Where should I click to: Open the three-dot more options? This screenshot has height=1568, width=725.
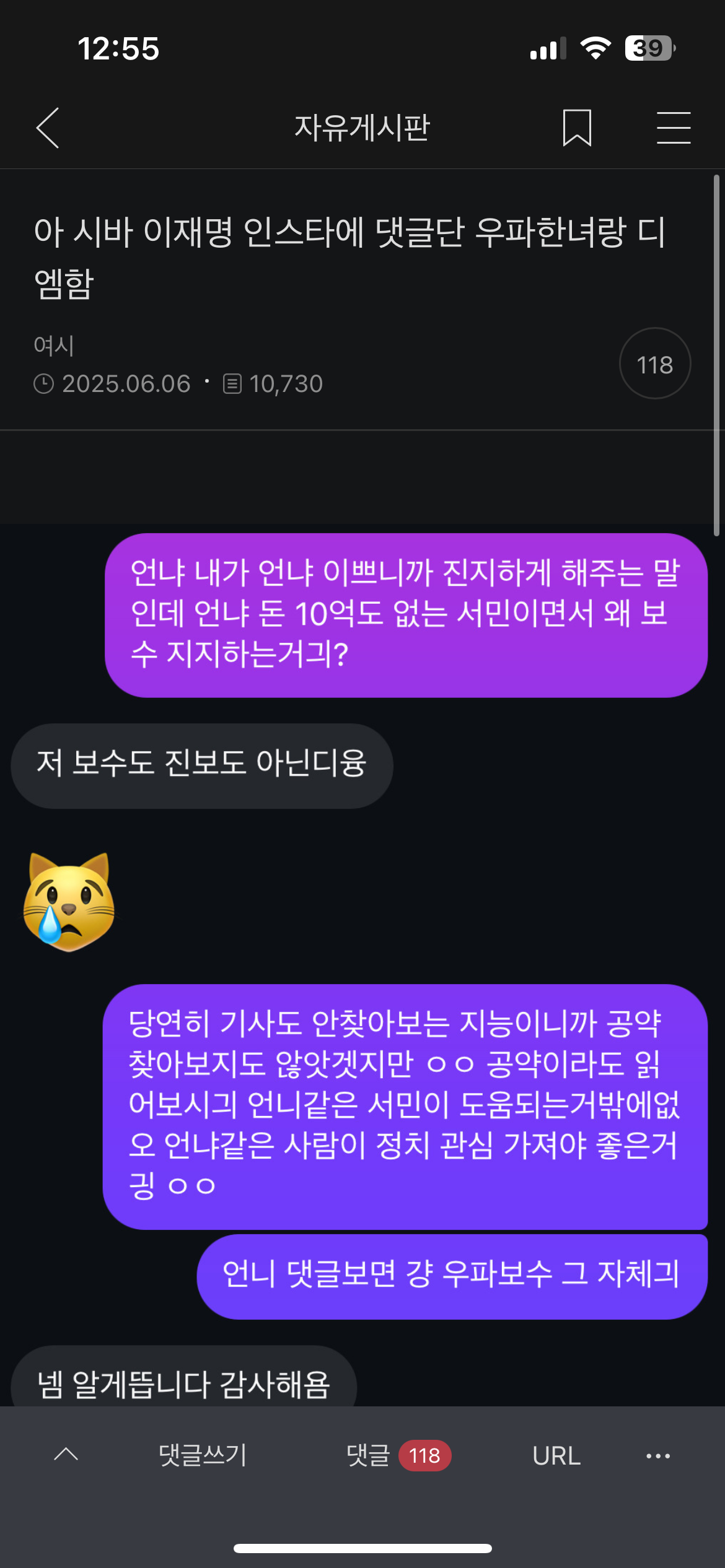(x=657, y=1455)
